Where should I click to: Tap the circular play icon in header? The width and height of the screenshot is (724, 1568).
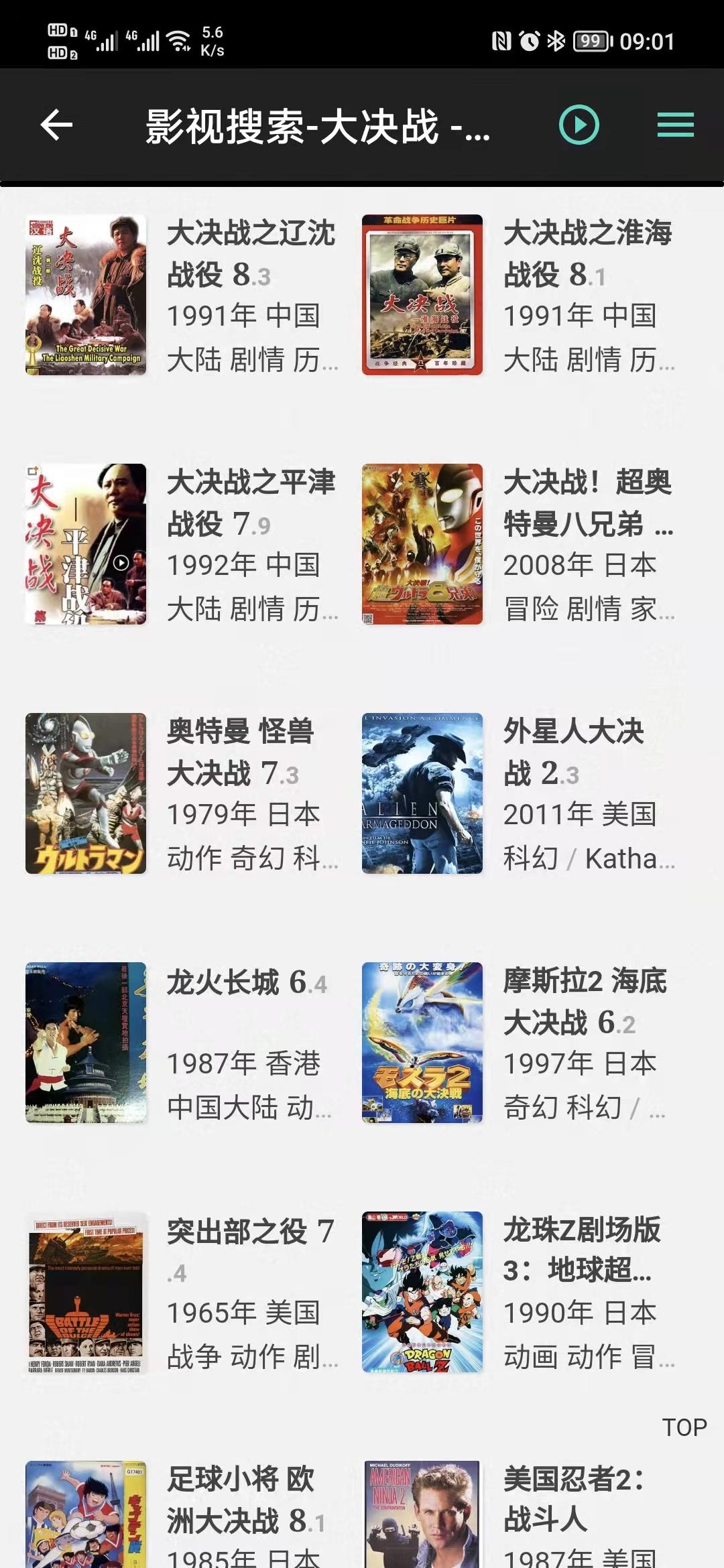coord(579,125)
